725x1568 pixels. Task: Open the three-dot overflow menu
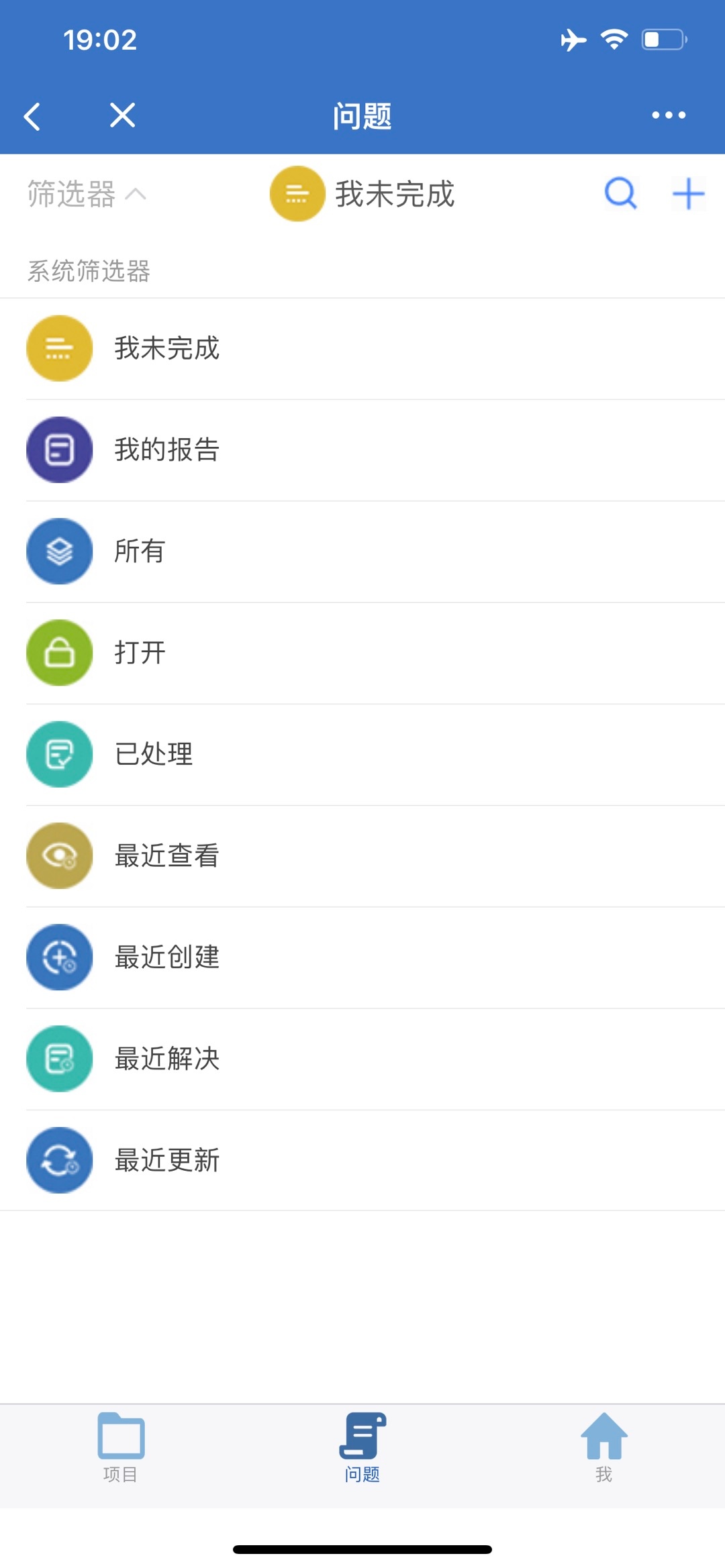click(669, 115)
